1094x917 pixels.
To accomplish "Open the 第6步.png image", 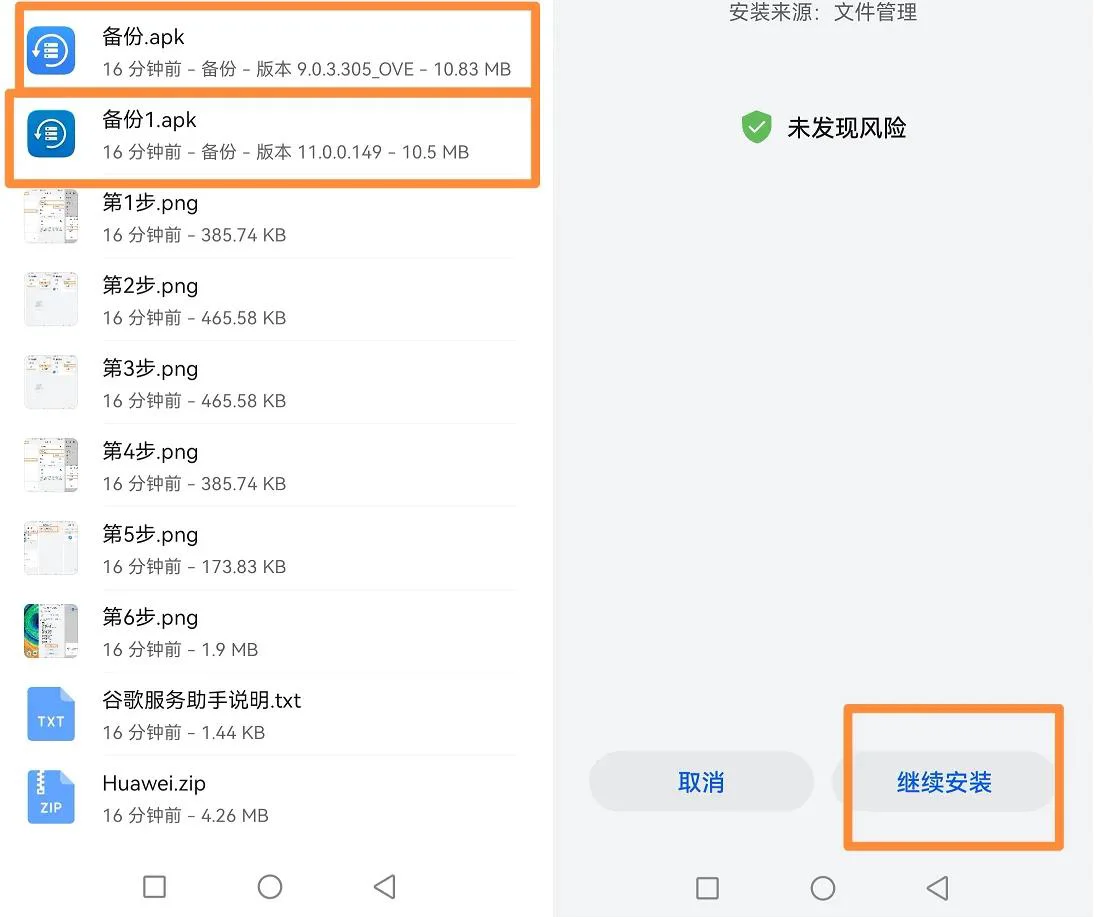I will click(x=270, y=633).
